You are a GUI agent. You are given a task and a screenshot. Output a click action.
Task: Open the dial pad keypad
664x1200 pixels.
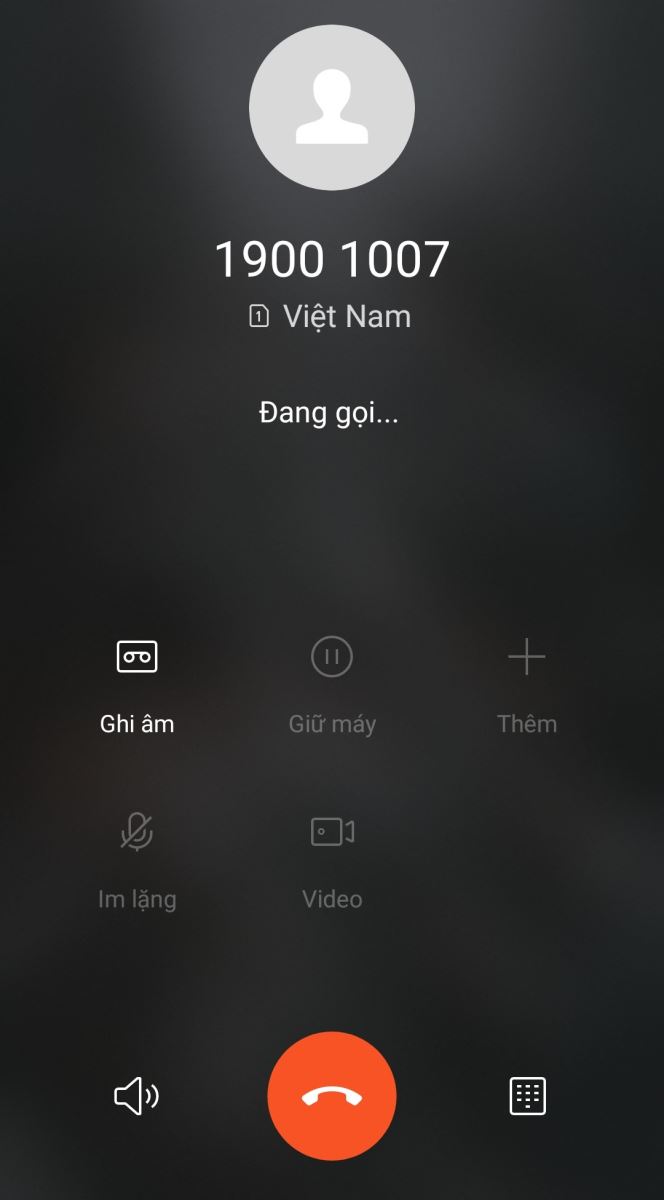click(x=527, y=1097)
